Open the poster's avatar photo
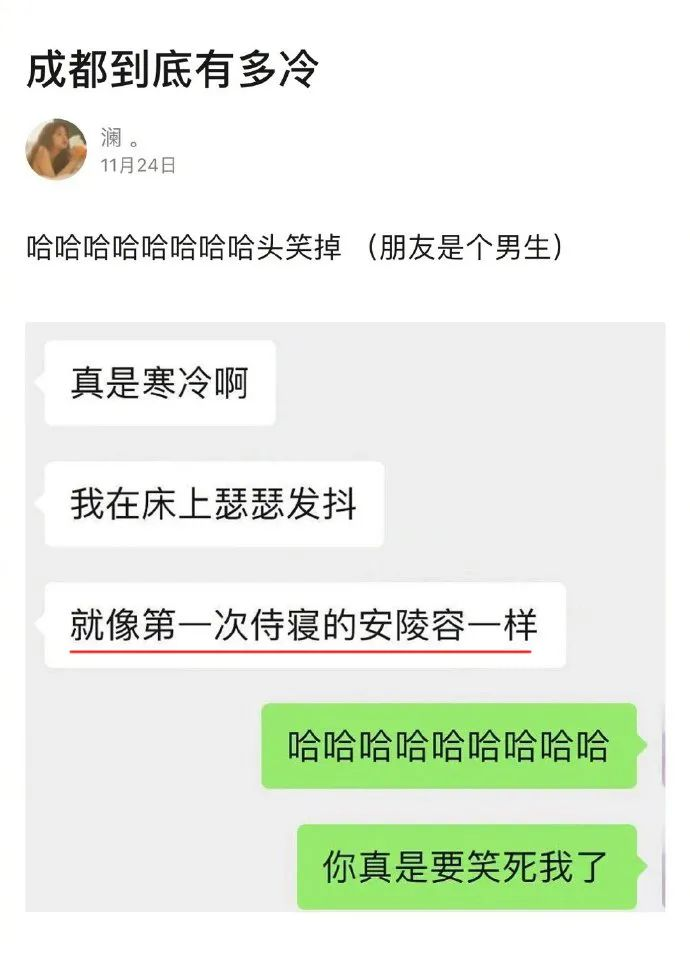 pyautogui.click(x=56, y=150)
